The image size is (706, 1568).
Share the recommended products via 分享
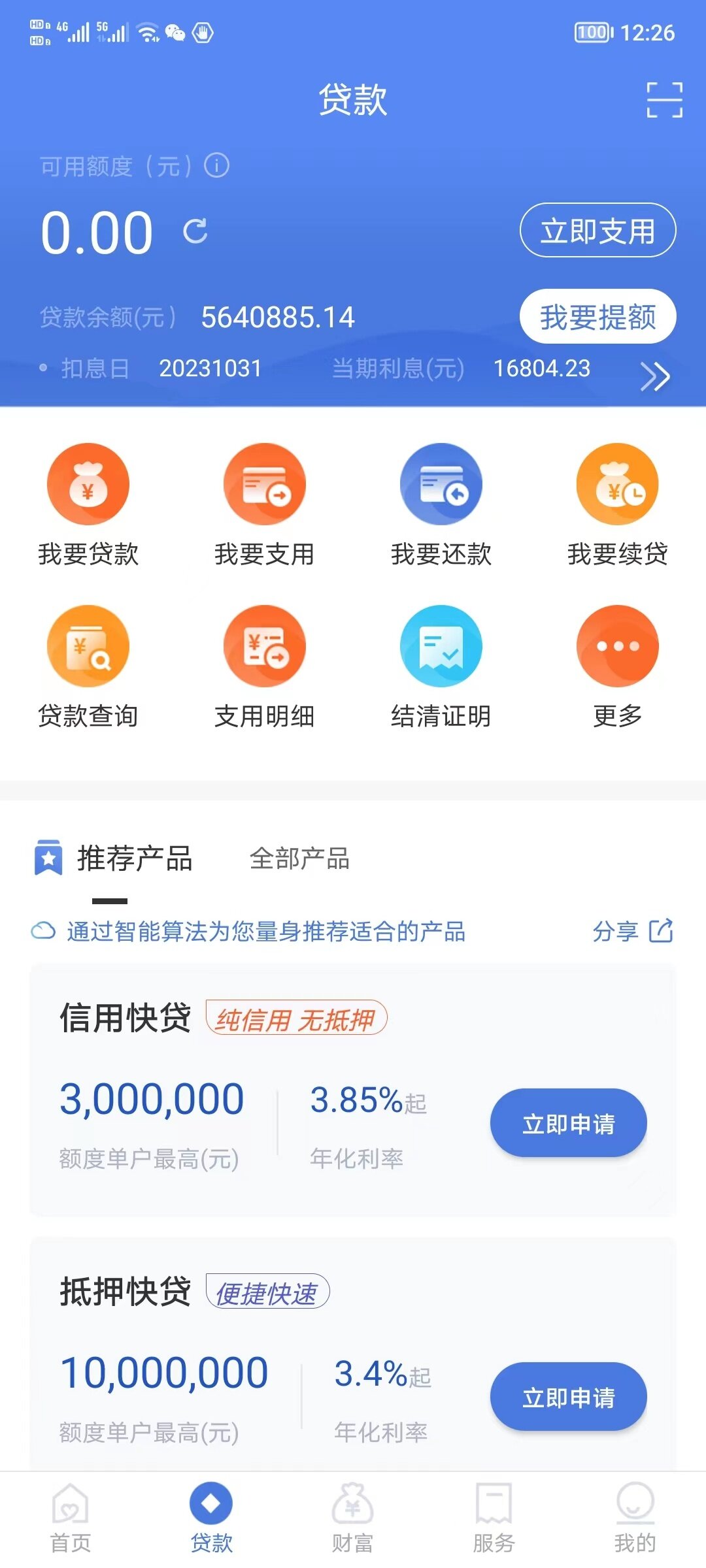pos(632,931)
